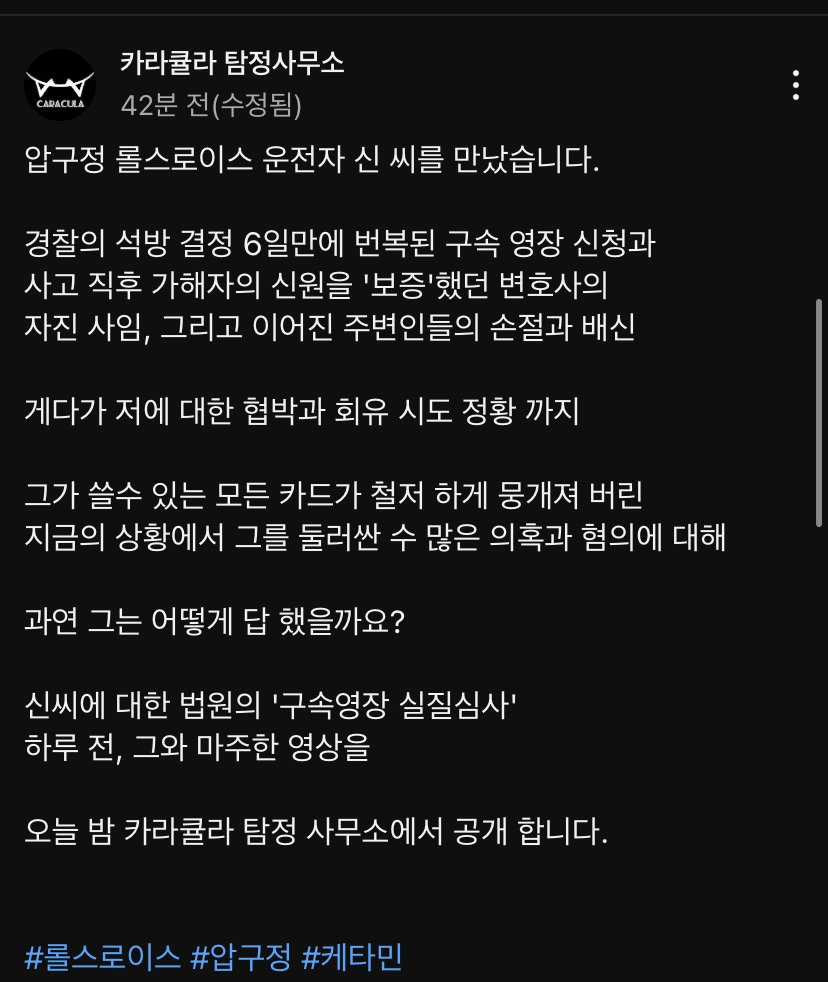Open 카라큘라 탐정사무소 channel avatar
Viewport: 828px width, 982px height.
click(x=59, y=85)
